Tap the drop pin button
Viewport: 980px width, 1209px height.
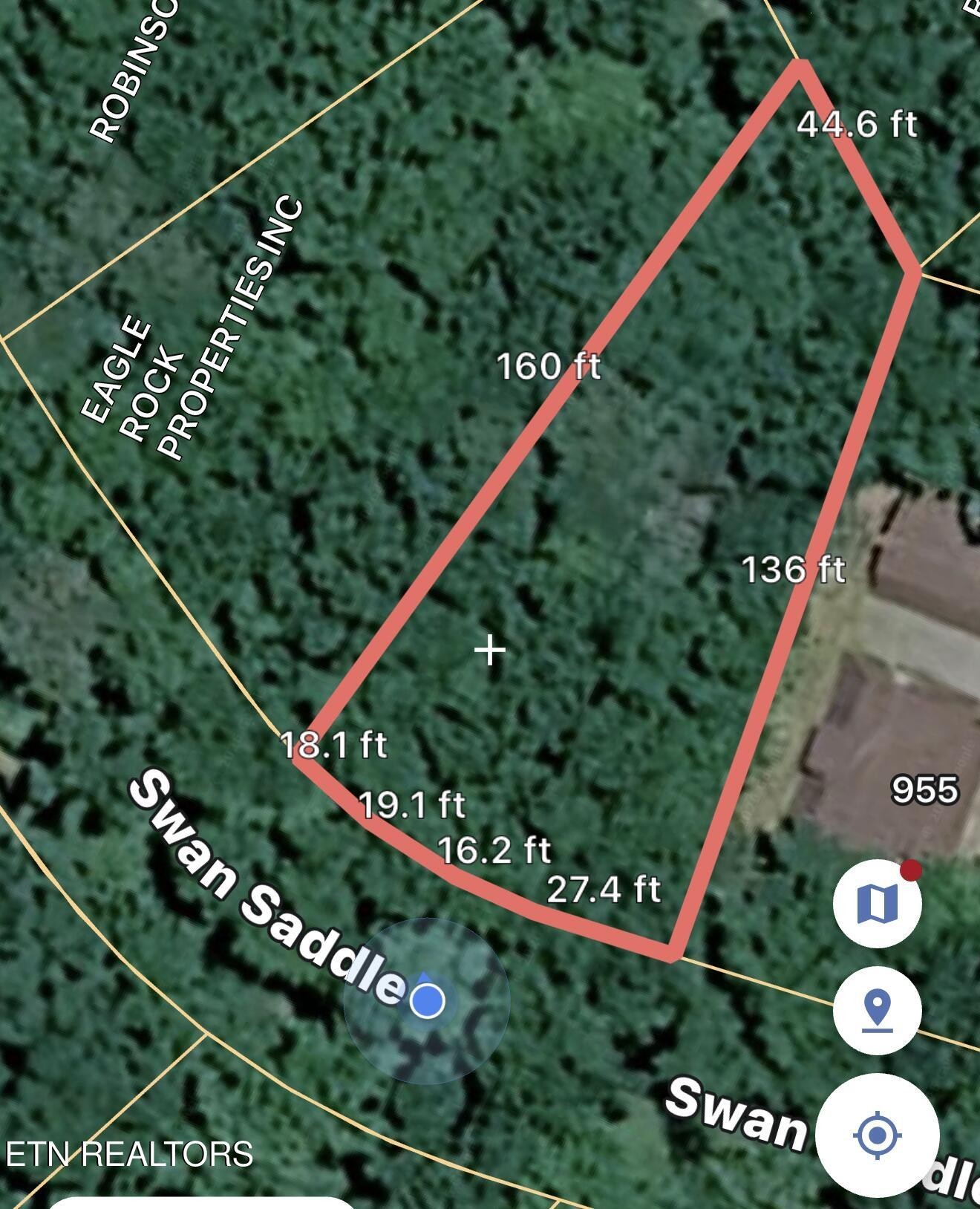878,1010
